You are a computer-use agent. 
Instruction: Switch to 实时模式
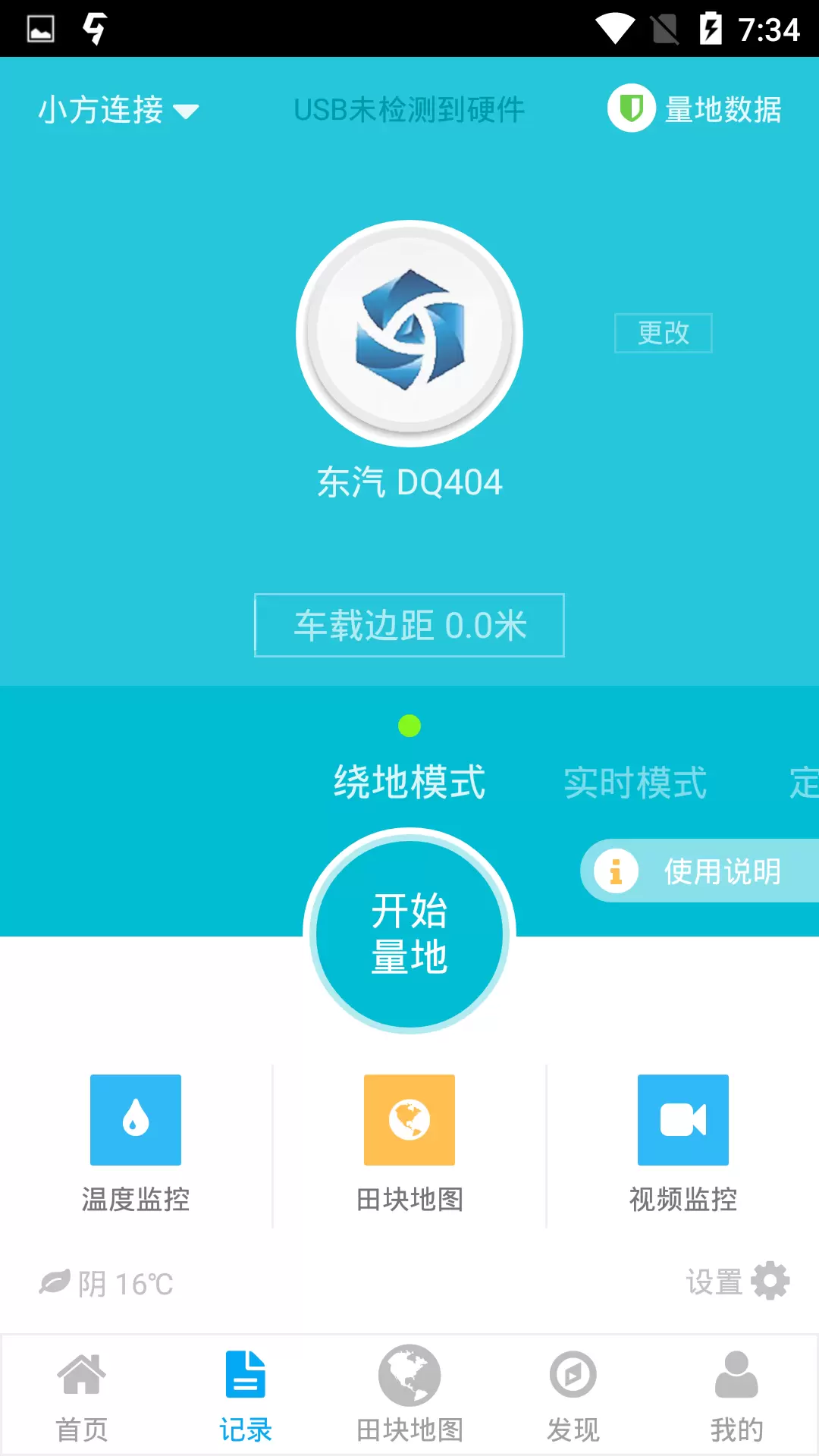point(635,782)
